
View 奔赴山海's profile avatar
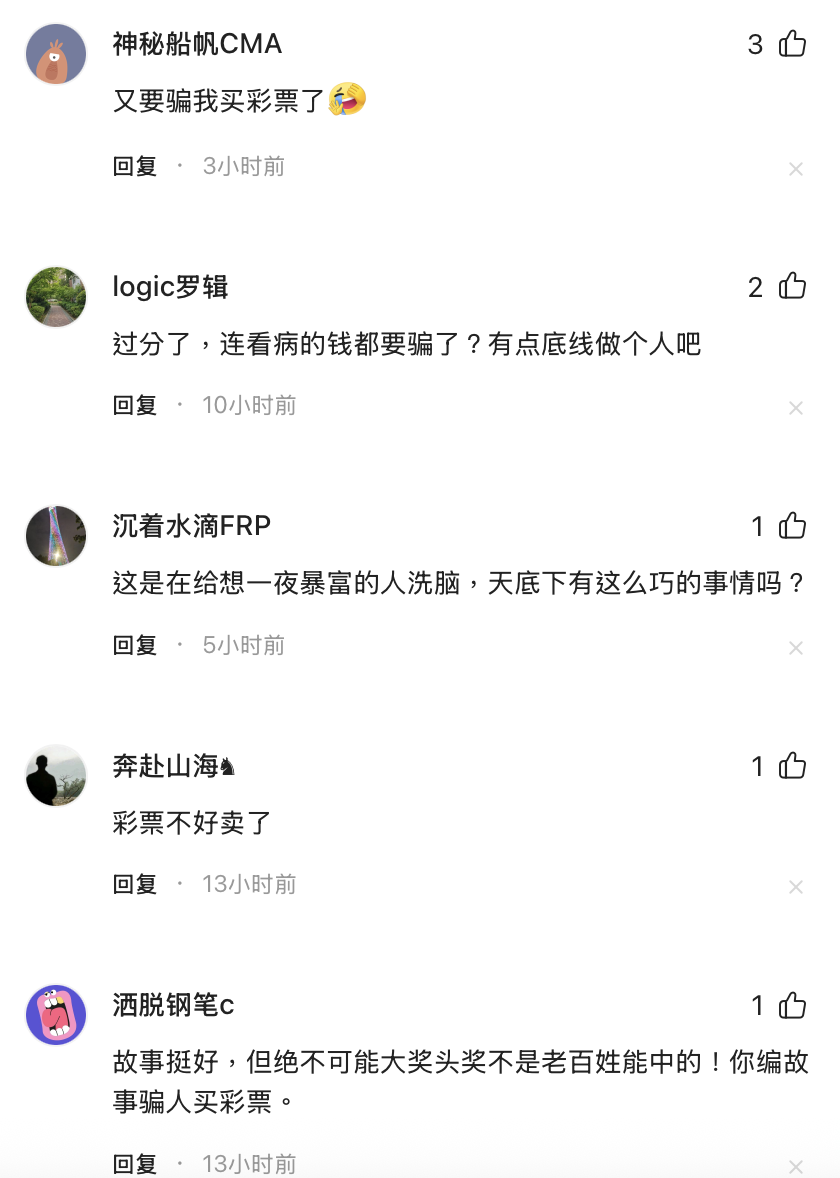coord(56,775)
